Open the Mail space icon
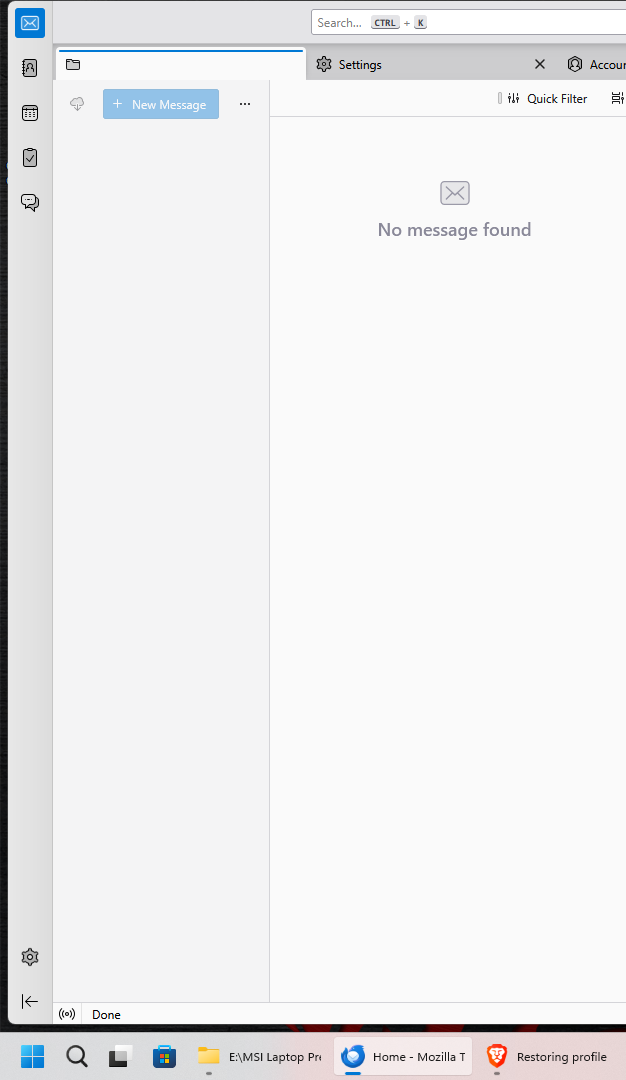The height and width of the screenshot is (1080, 626). (x=30, y=23)
